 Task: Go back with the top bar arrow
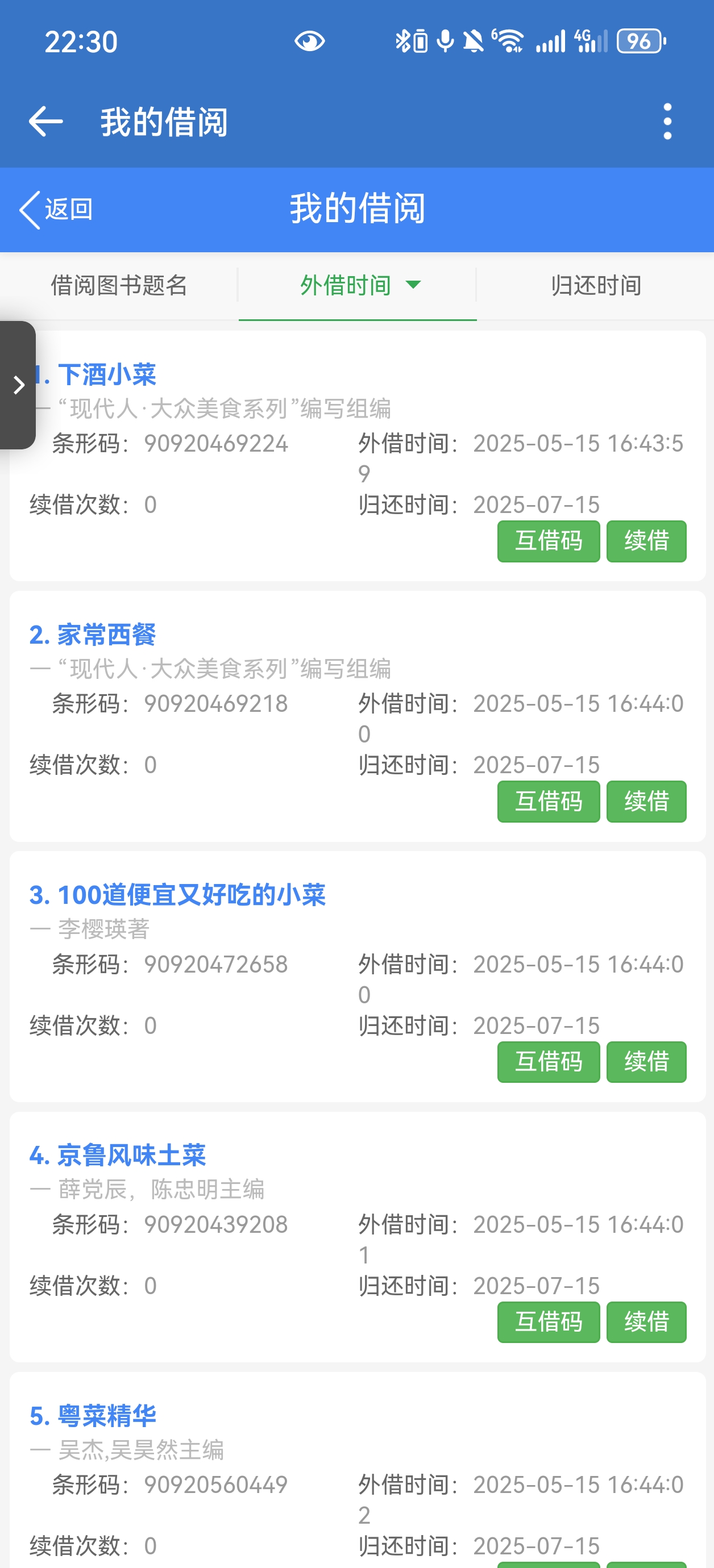[x=45, y=121]
